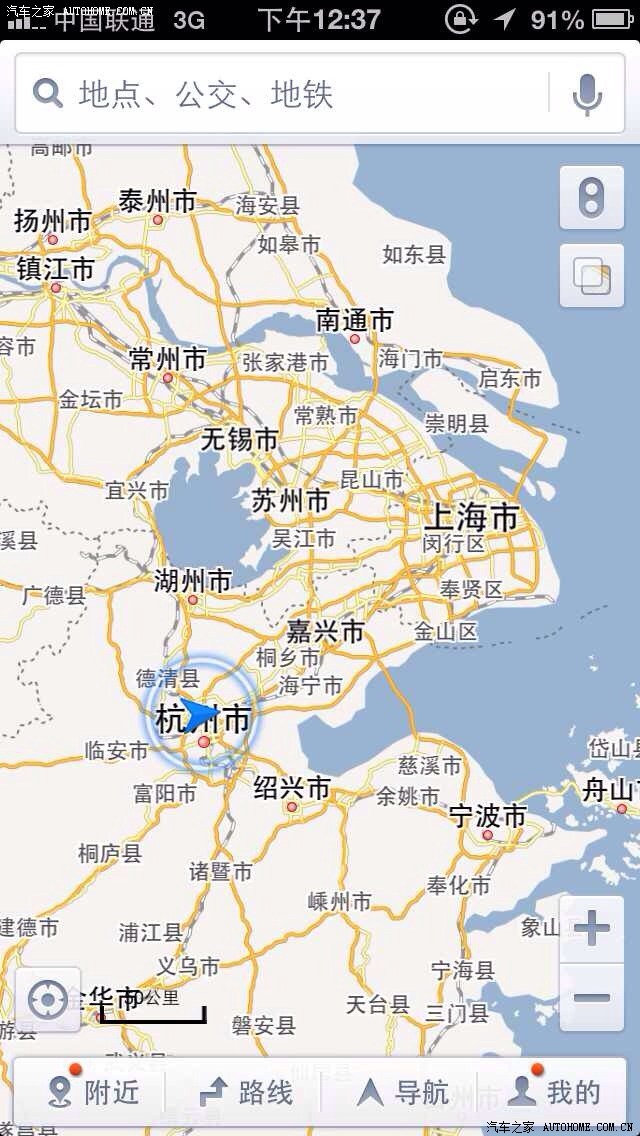The height and width of the screenshot is (1136, 640).
Task: Select the 导航 navigation tab
Action: tap(402, 1092)
